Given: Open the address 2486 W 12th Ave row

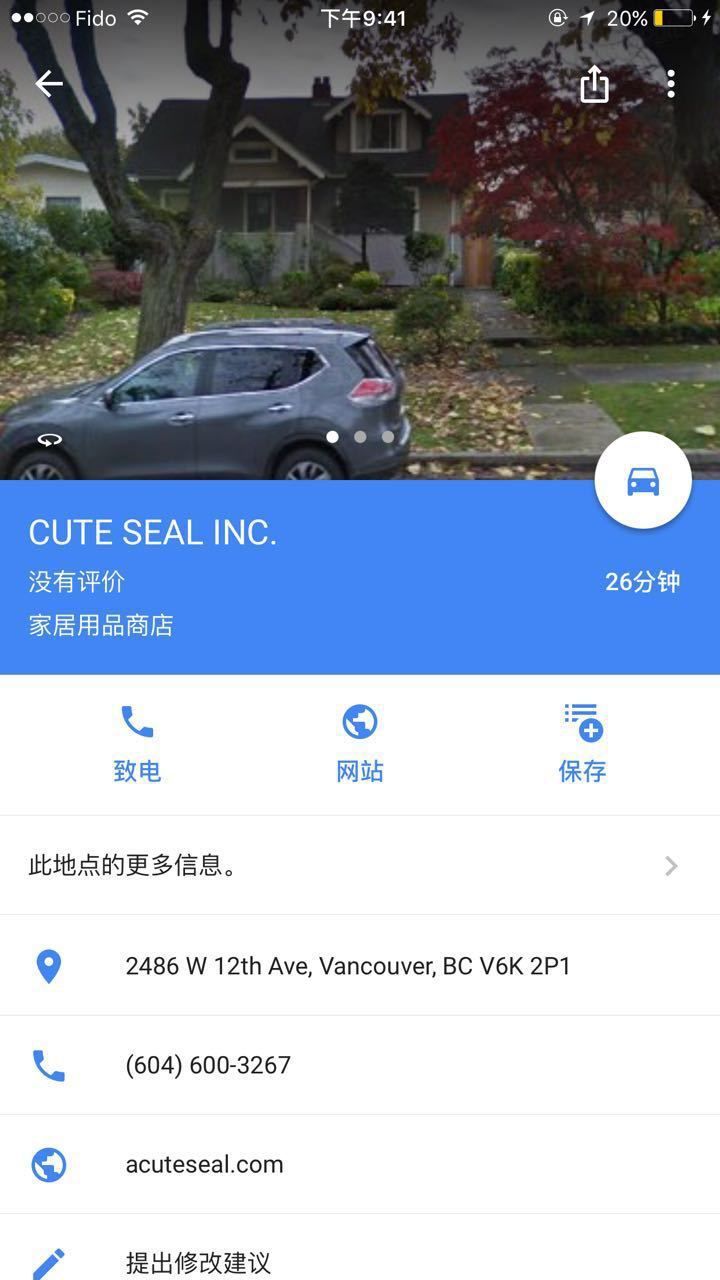Looking at the screenshot, I should [347, 966].
